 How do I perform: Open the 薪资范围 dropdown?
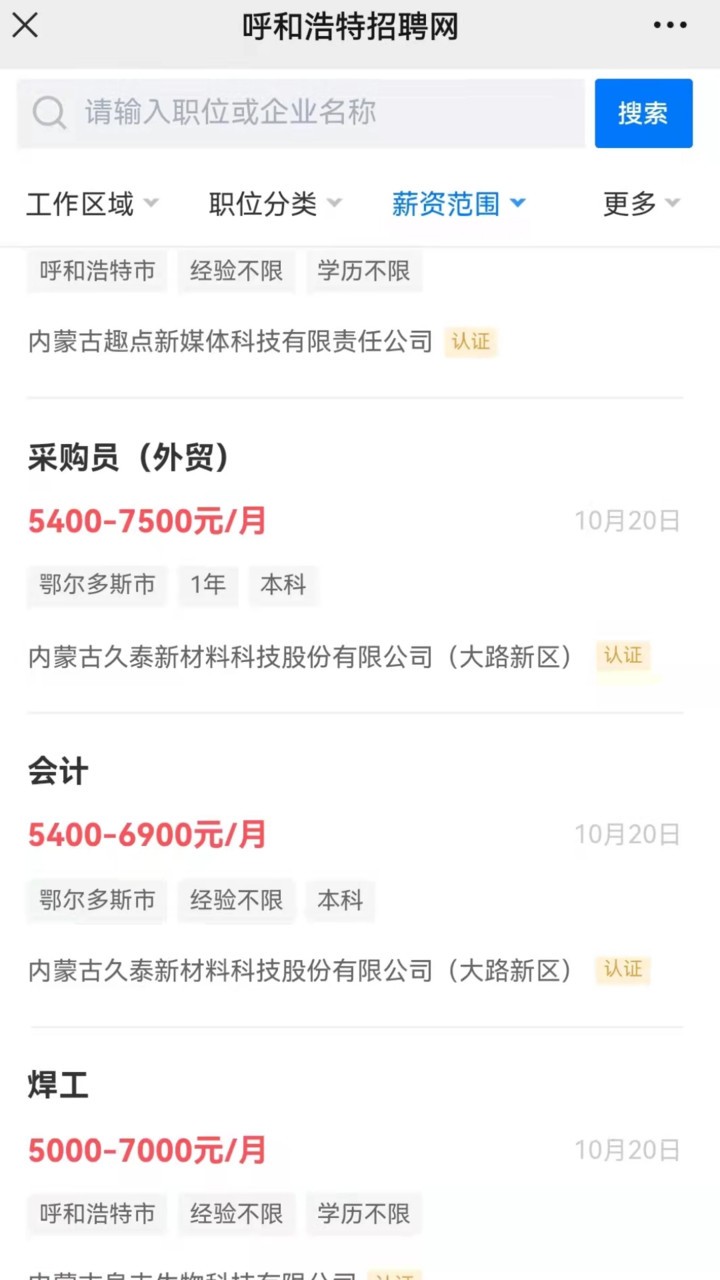pyautogui.click(x=458, y=204)
